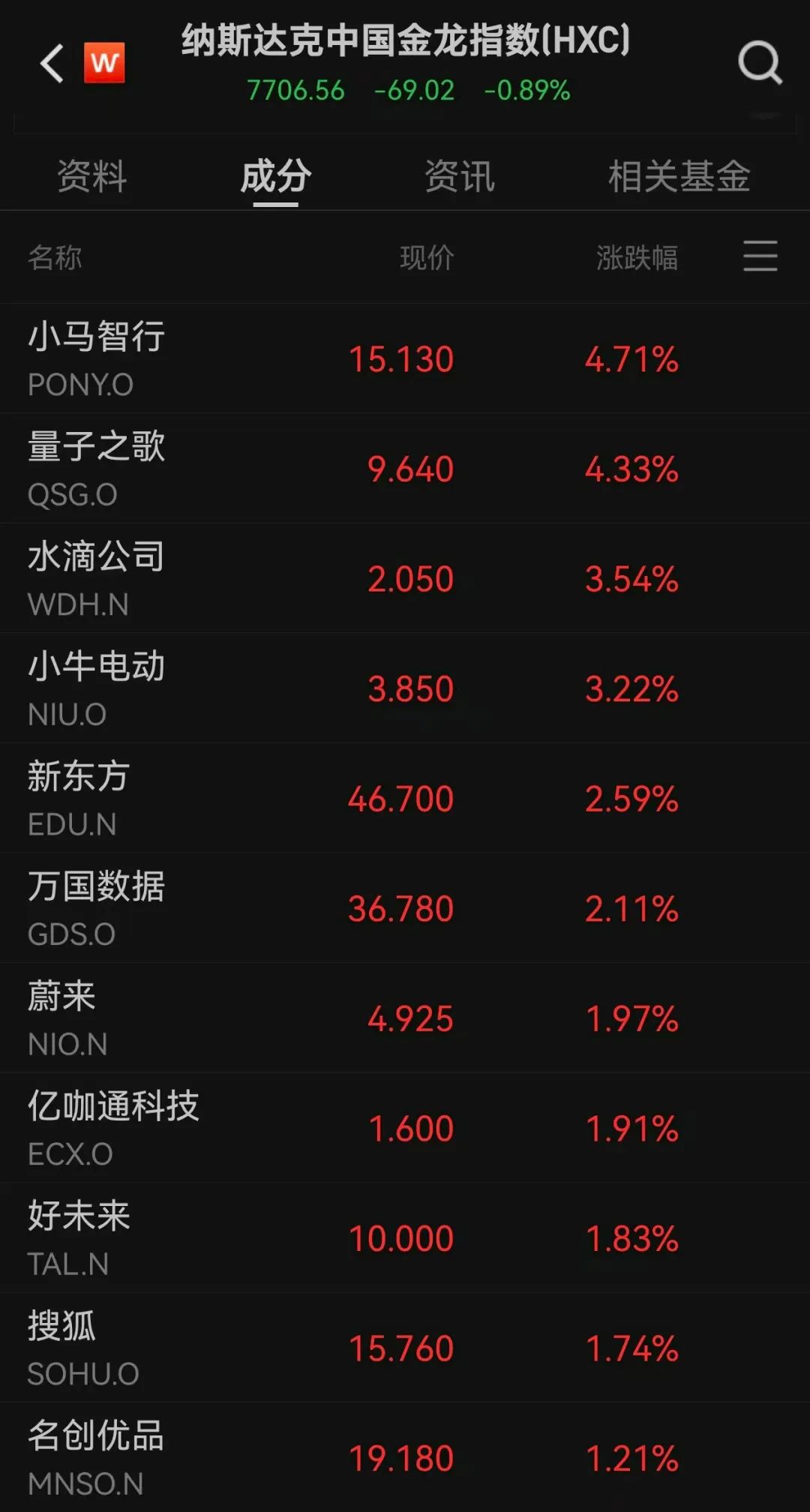Open 量子之歌 QSG.O stock row
Image resolution: width=810 pixels, height=1512 pixels.
point(405,469)
